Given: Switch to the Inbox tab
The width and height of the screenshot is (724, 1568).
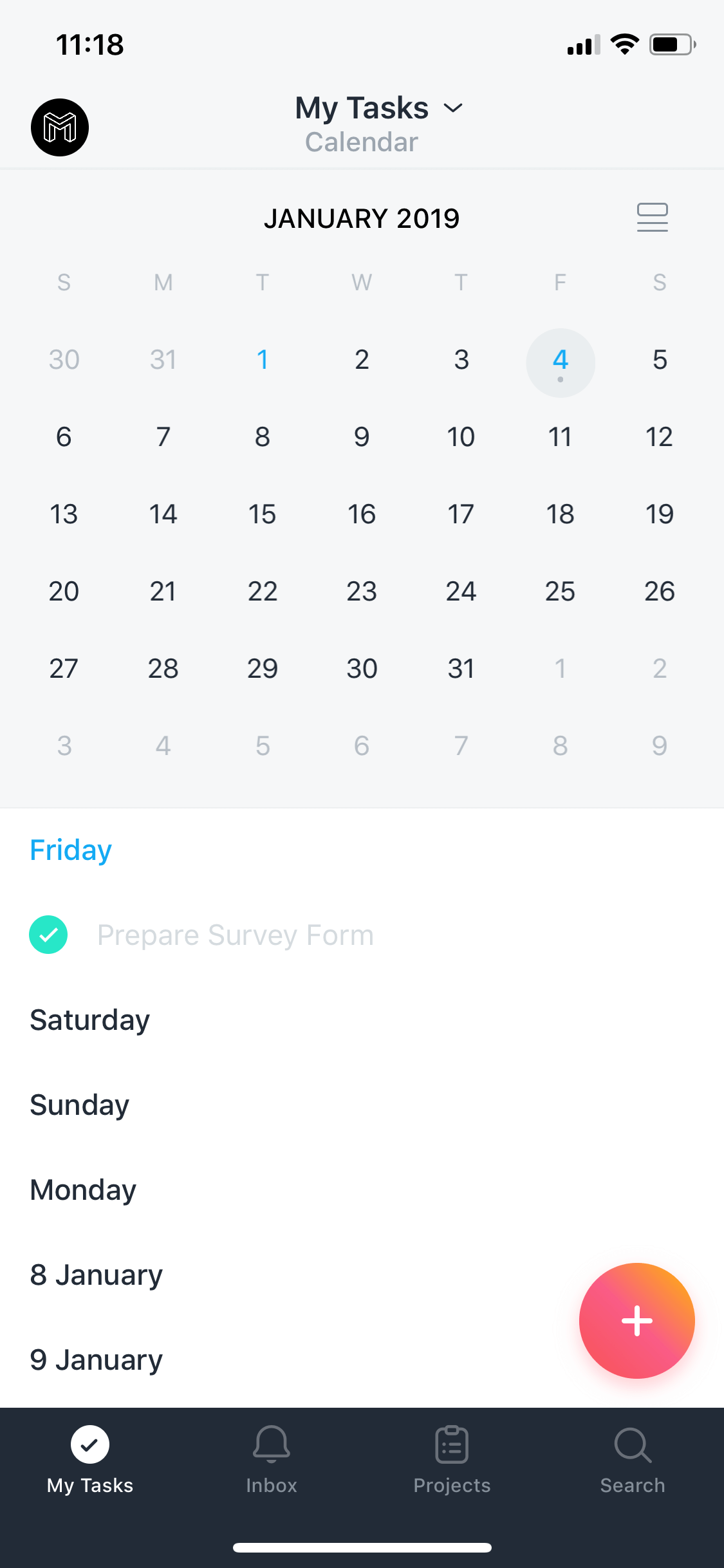Looking at the screenshot, I should click(x=272, y=1460).
